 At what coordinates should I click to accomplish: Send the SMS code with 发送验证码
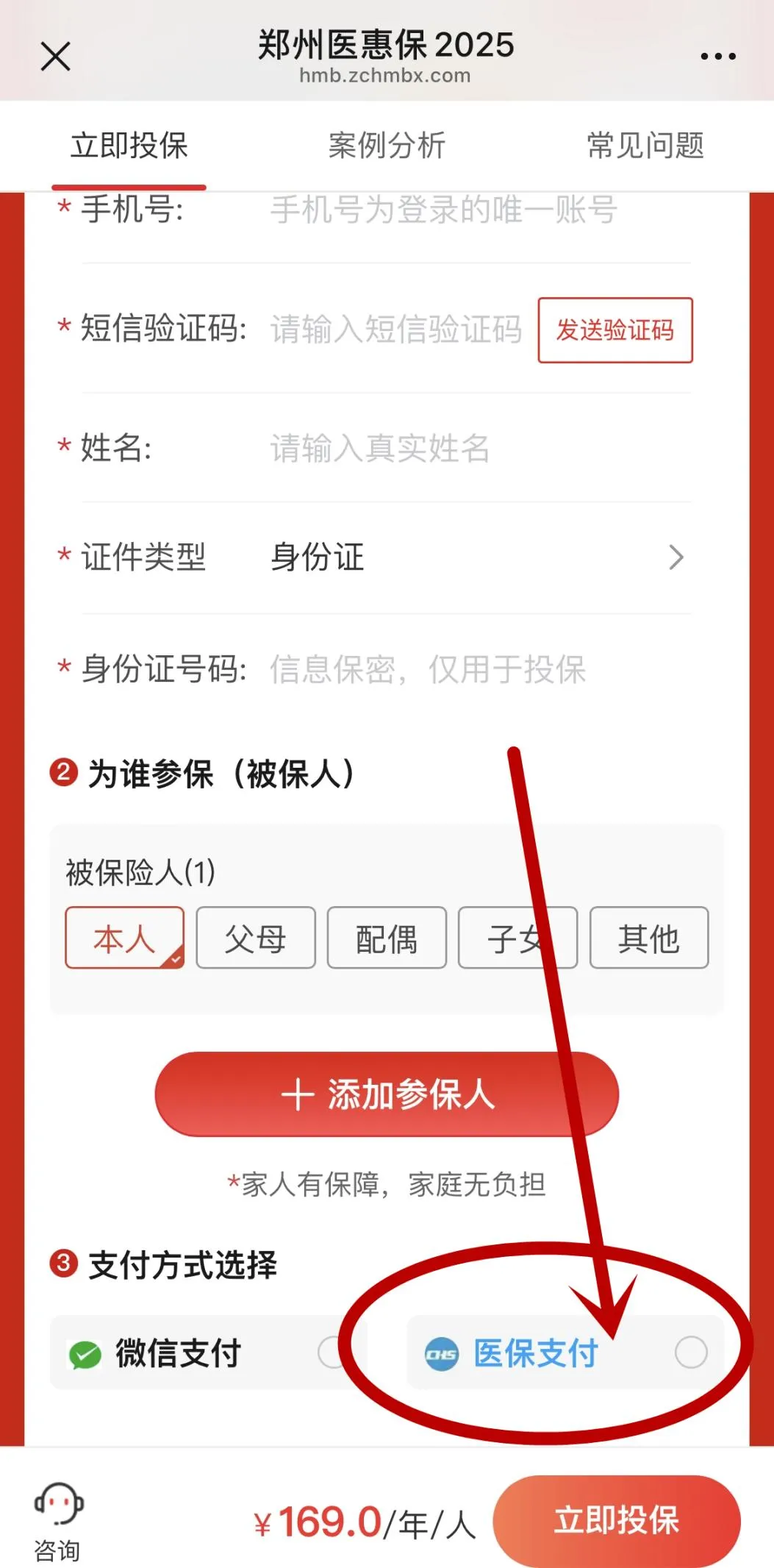pyautogui.click(x=615, y=329)
